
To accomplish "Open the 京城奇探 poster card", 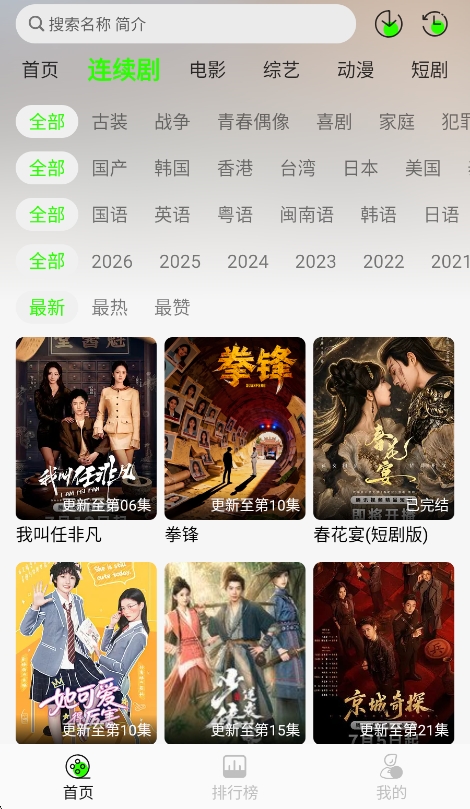I will (x=383, y=653).
